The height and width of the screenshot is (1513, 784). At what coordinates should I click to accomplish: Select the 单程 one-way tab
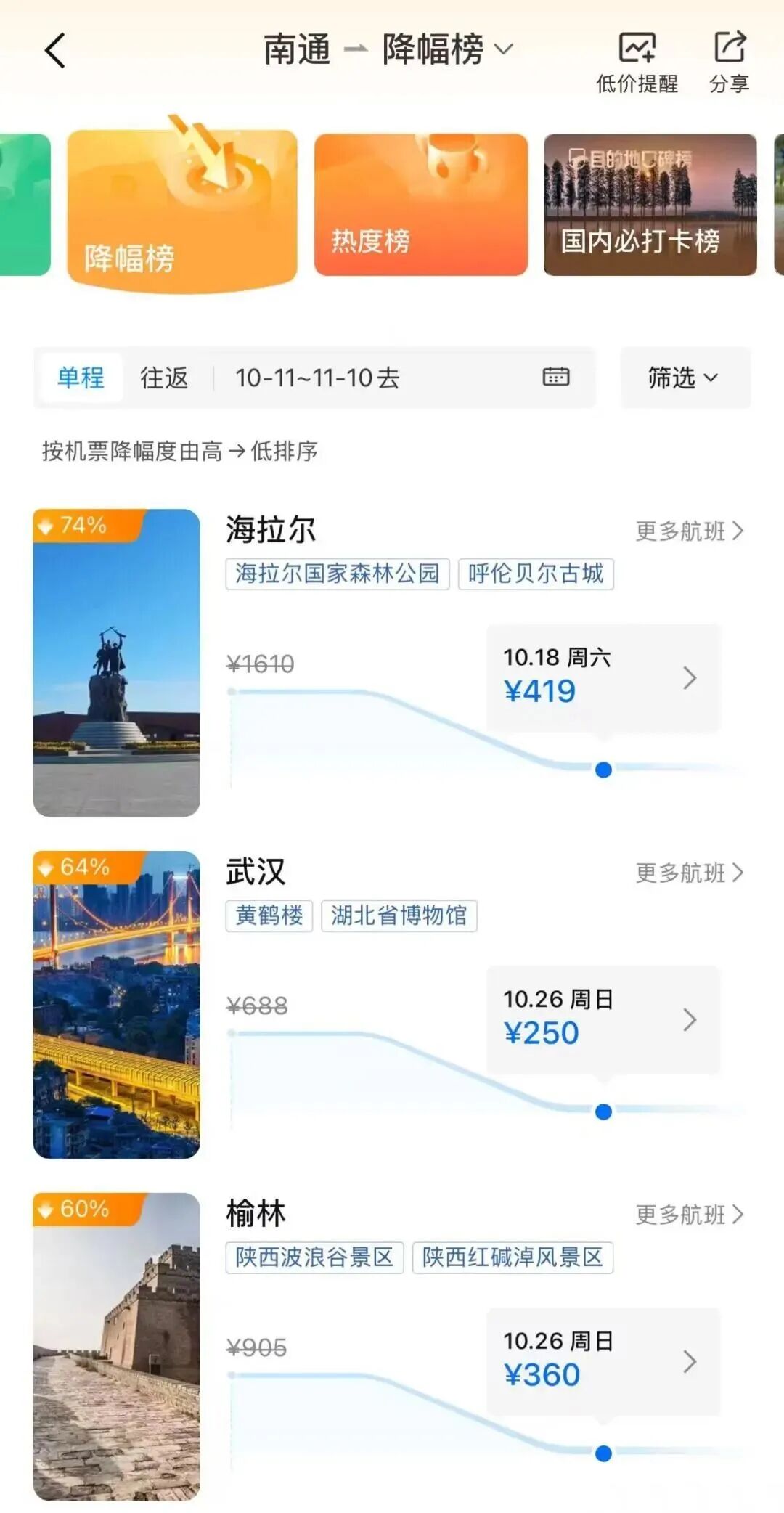pos(81,378)
